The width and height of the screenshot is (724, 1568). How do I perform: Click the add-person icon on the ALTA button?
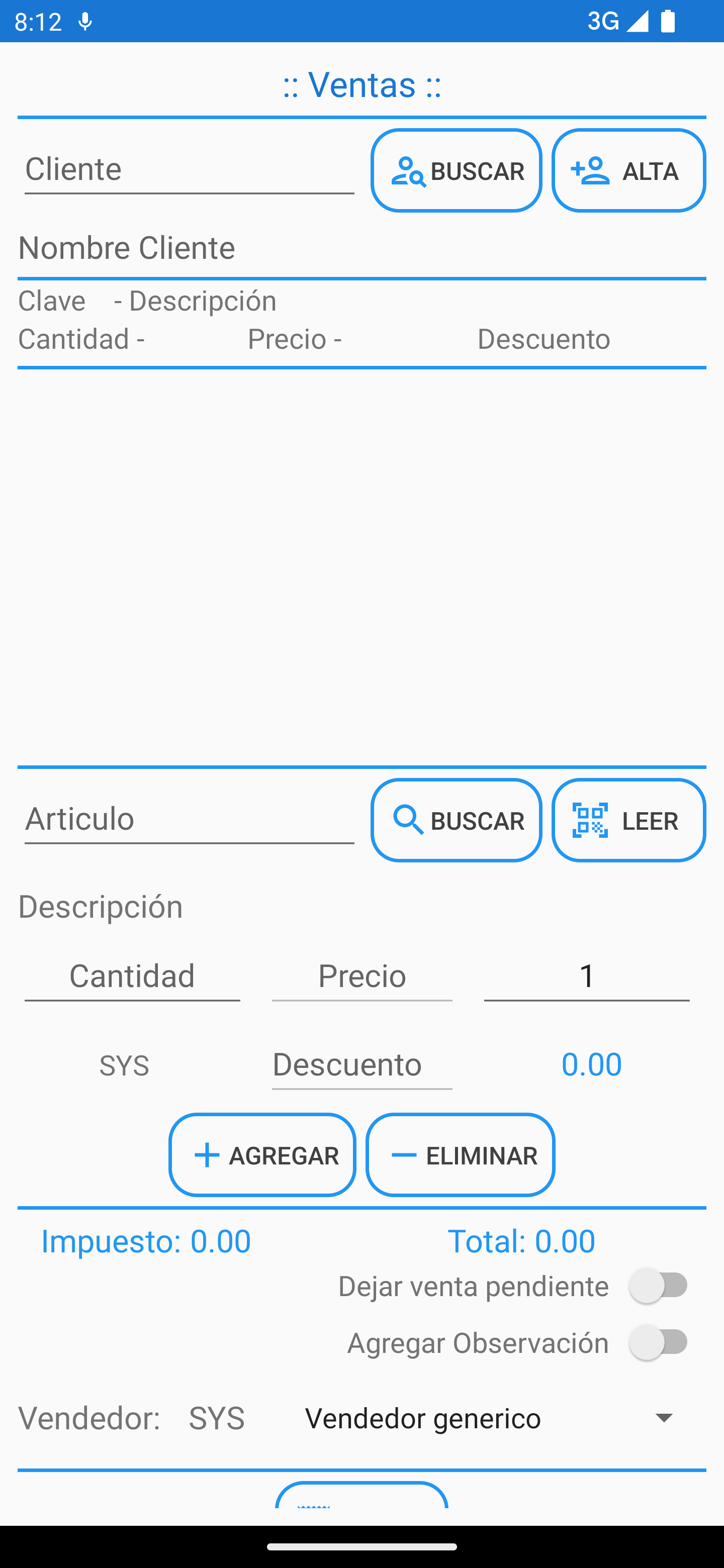pos(590,170)
